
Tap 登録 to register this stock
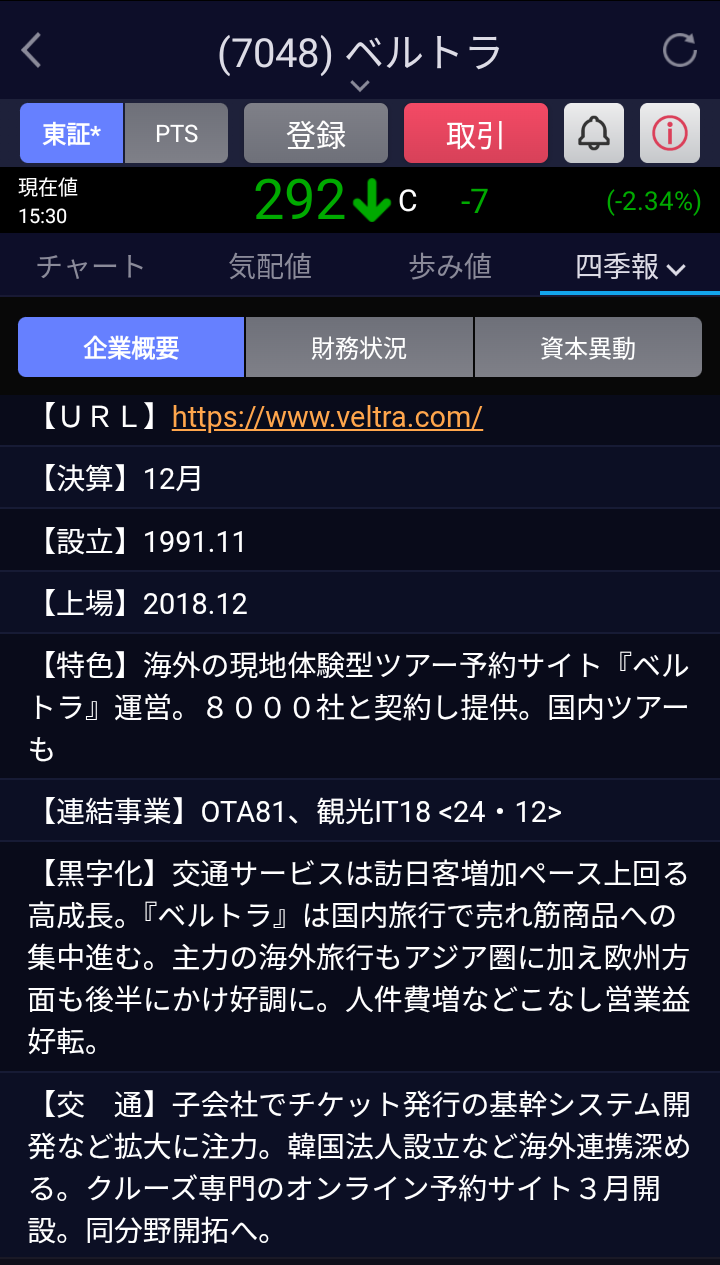(x=316, y=134)
